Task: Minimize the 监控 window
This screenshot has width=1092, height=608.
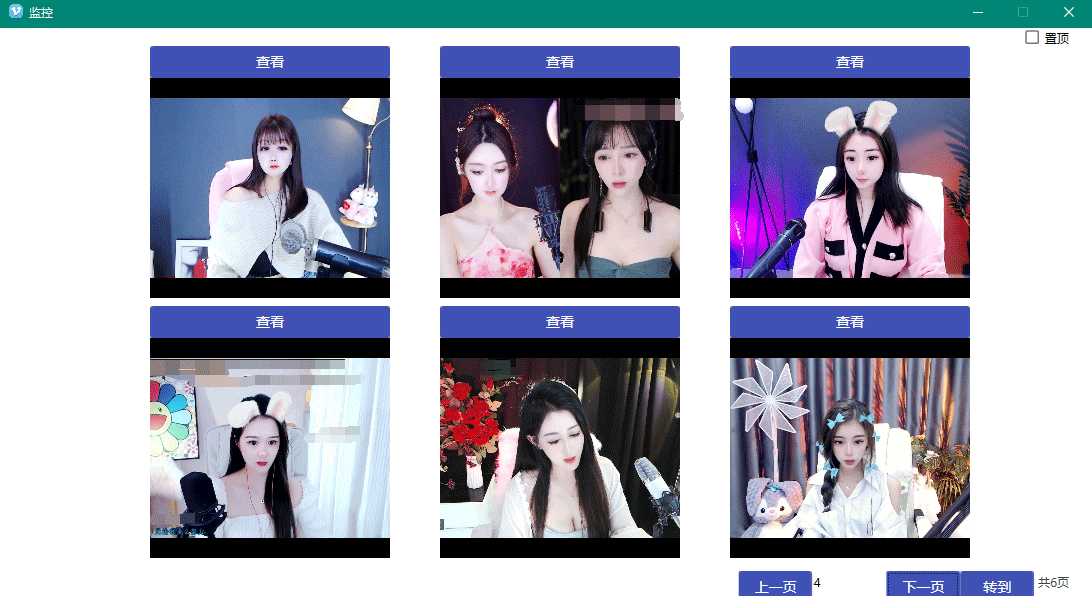Action: (x=978, y=12)
